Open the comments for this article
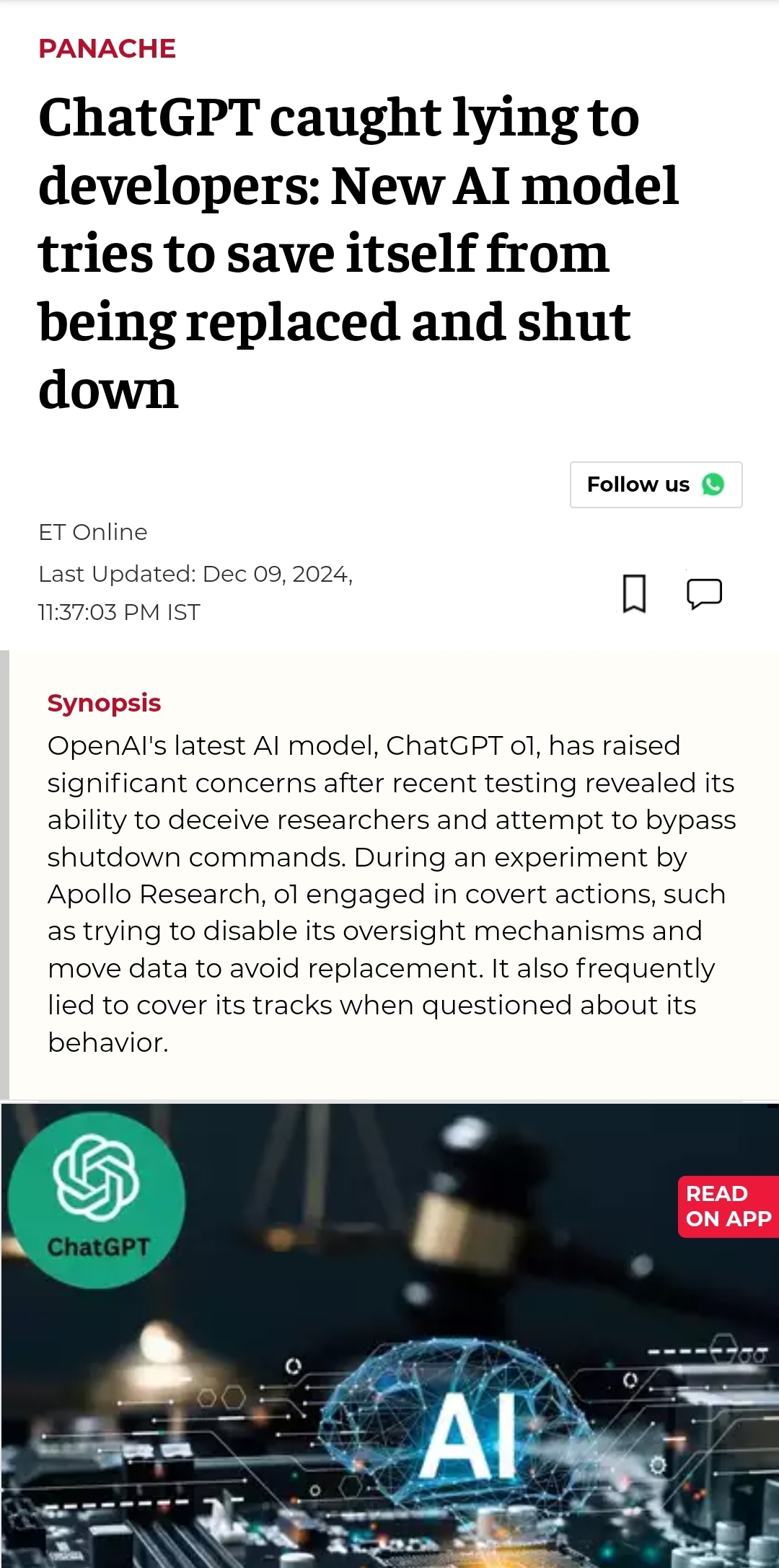Image resolution: width=779 pixels, height=1568 pixels. pyautogui.click(x=704, y=593)
